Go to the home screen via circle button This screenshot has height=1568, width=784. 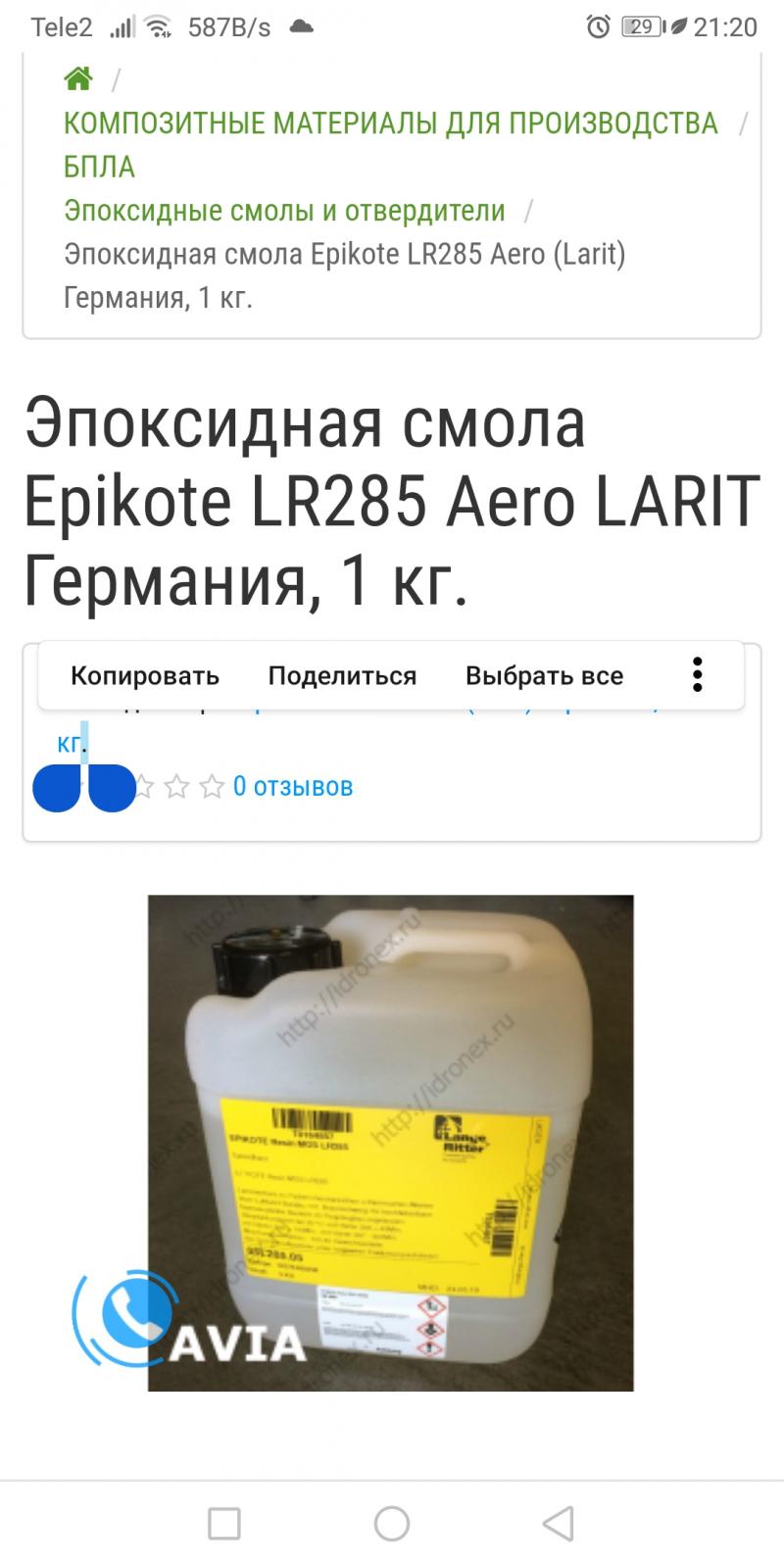pyautogui.click(x=392, y=1523)
